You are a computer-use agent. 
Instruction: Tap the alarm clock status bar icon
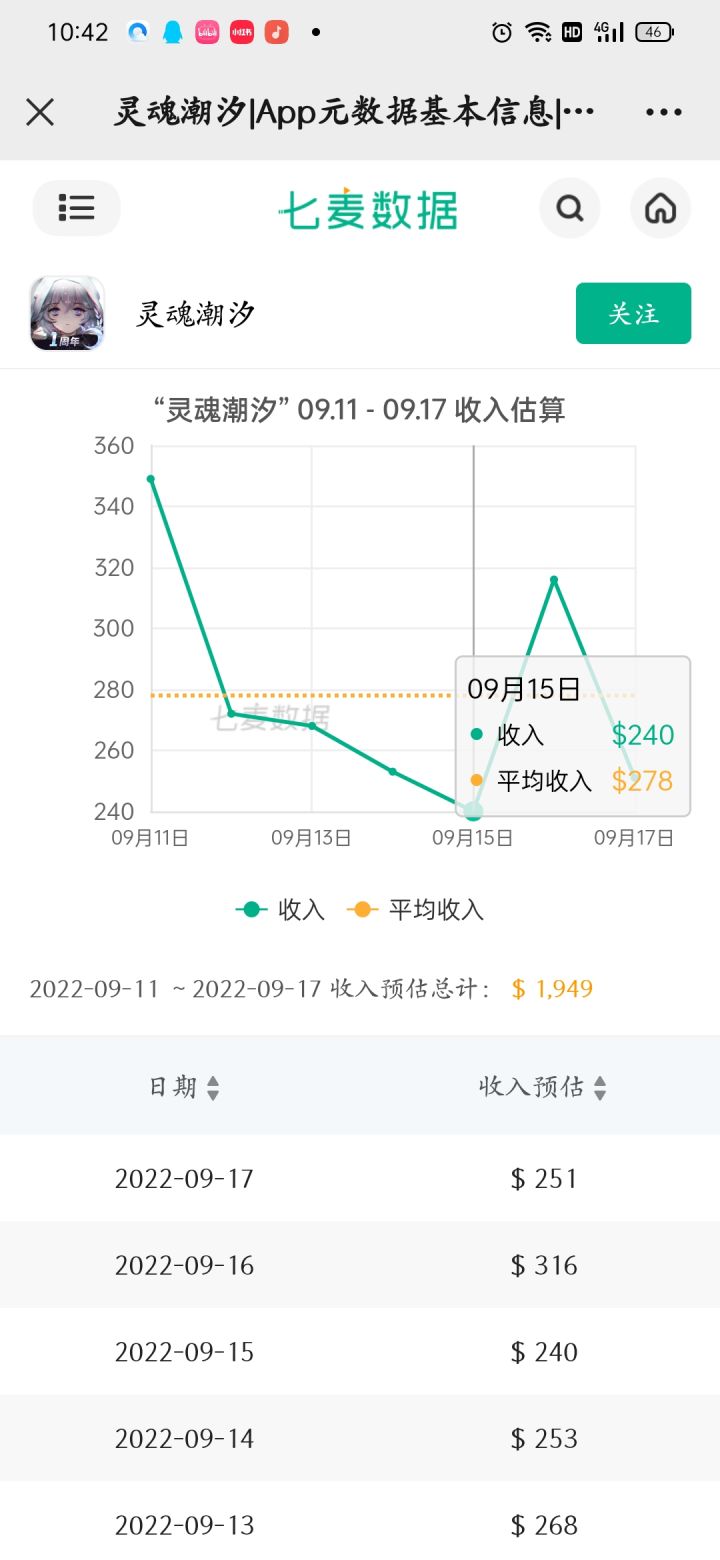(502, 32)
